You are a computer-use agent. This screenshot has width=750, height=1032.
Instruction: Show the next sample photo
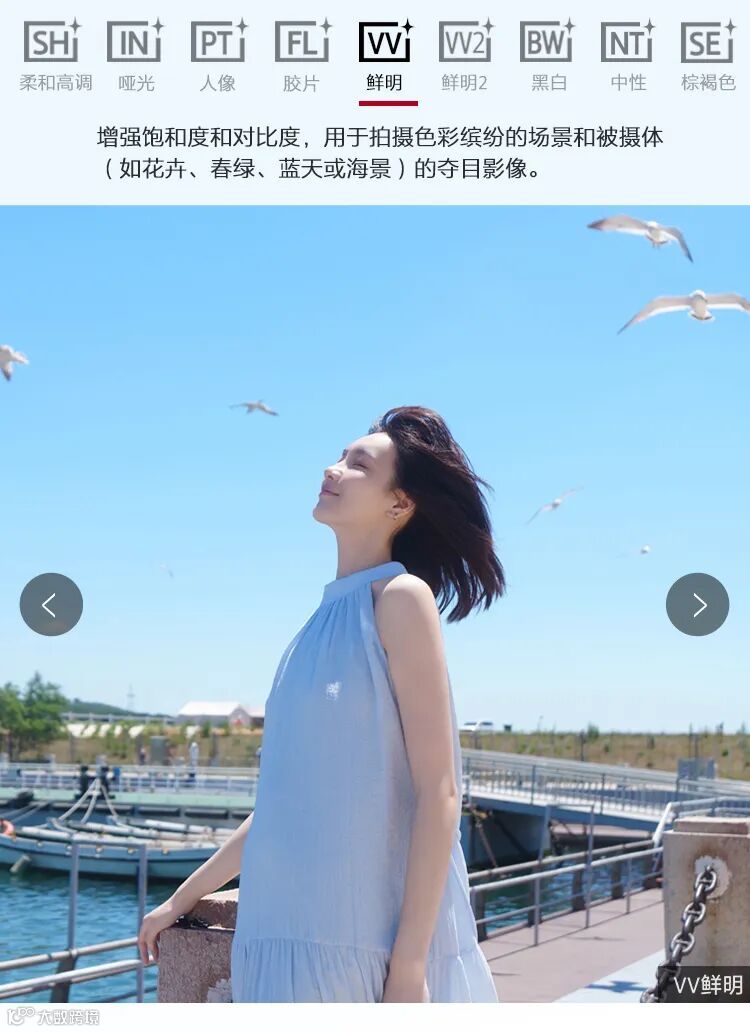697,604
